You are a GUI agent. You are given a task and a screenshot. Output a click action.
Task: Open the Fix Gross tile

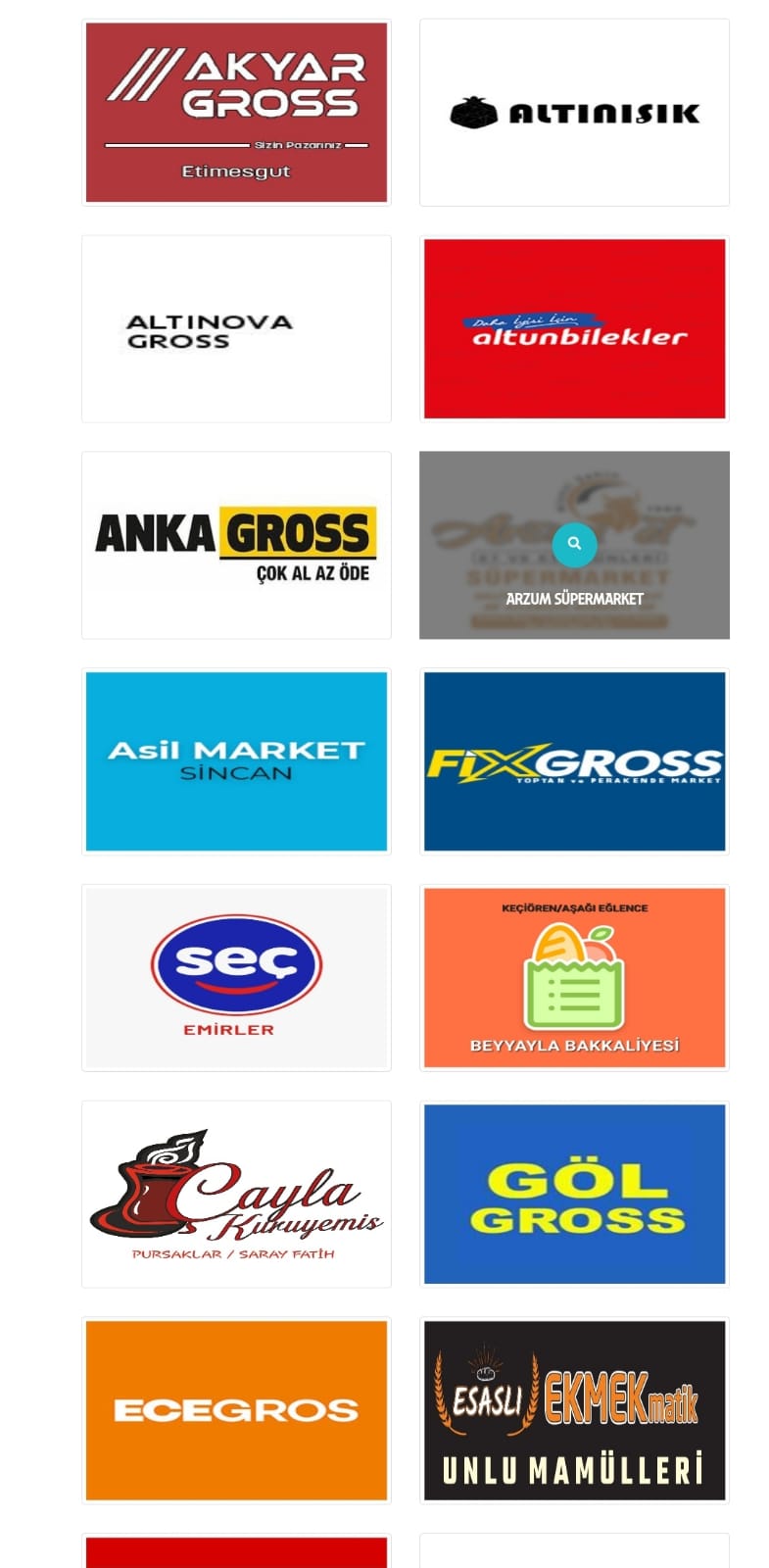point(574,761)
